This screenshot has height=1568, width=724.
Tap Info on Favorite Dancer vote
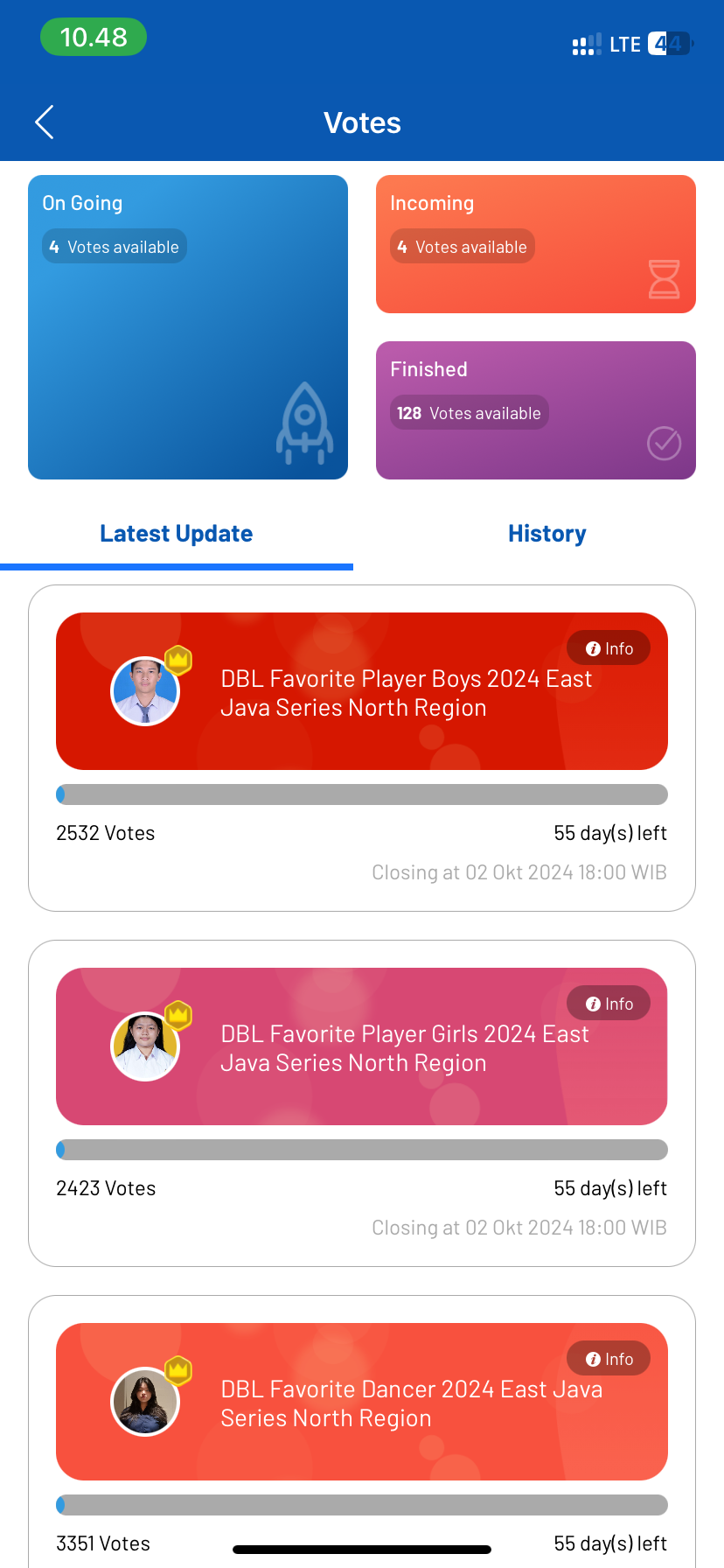click(x=609, y=1359)
